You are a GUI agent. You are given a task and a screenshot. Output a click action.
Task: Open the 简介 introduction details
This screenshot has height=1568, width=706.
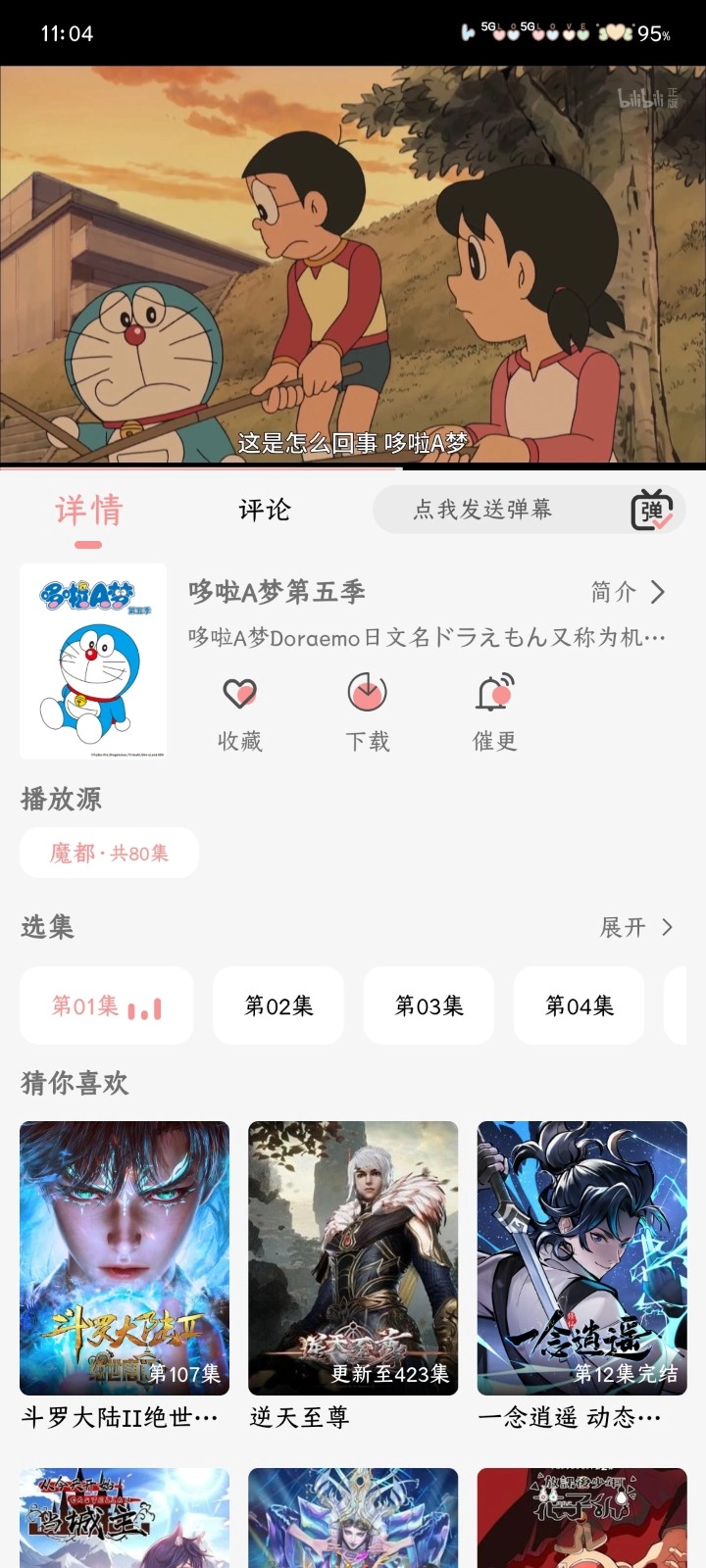coord(629,592)
